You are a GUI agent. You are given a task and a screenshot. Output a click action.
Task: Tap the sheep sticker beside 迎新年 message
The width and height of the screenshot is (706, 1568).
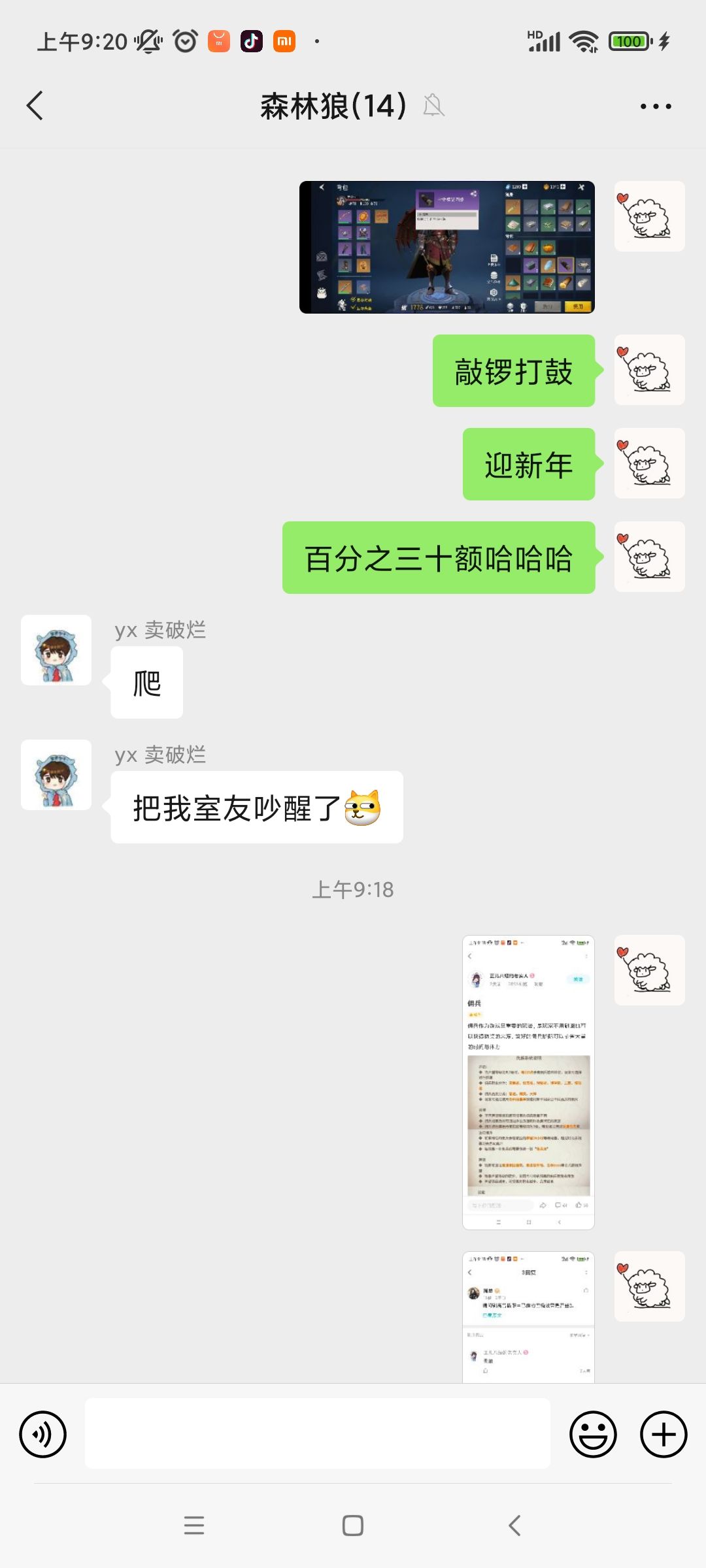point(649,464)
